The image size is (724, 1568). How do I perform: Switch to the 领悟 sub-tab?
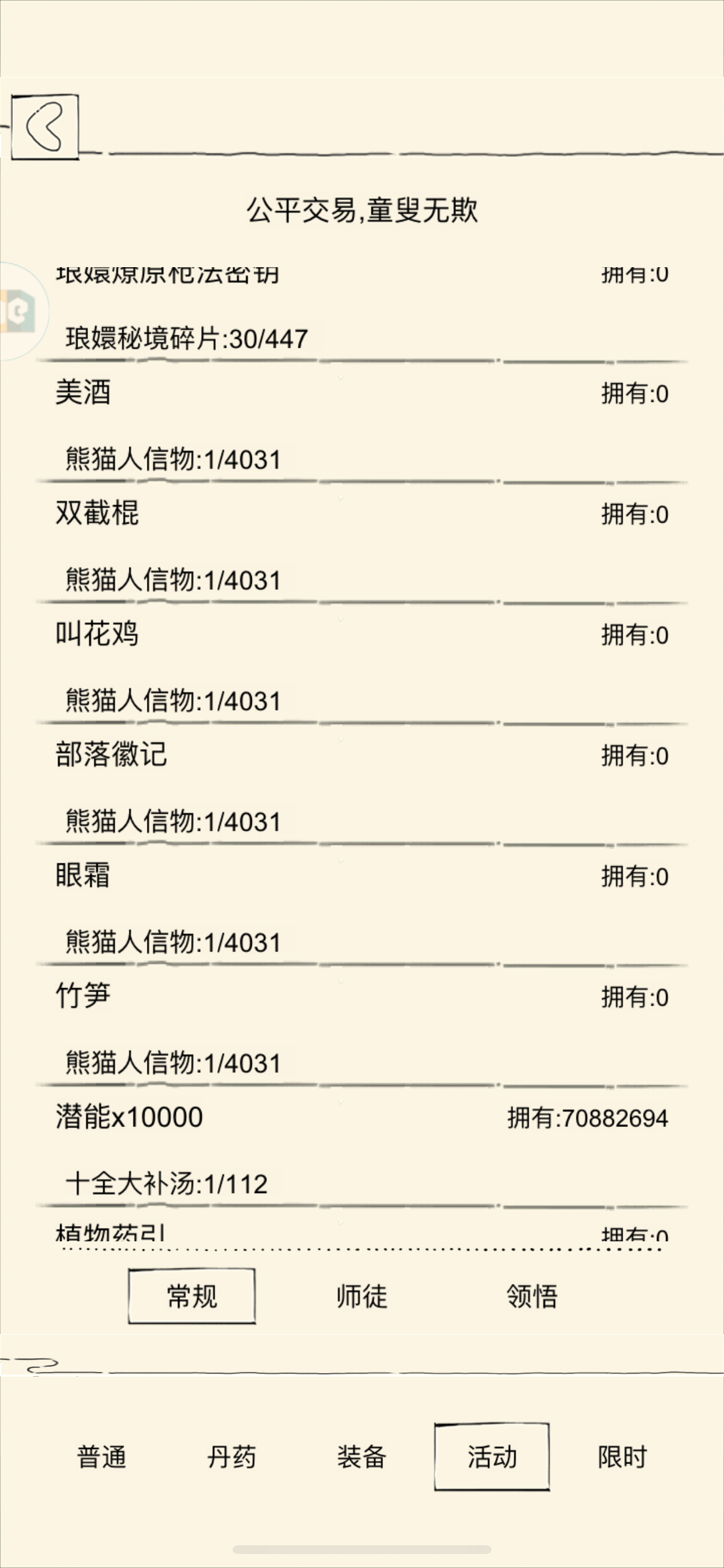tap(532, 1296)
